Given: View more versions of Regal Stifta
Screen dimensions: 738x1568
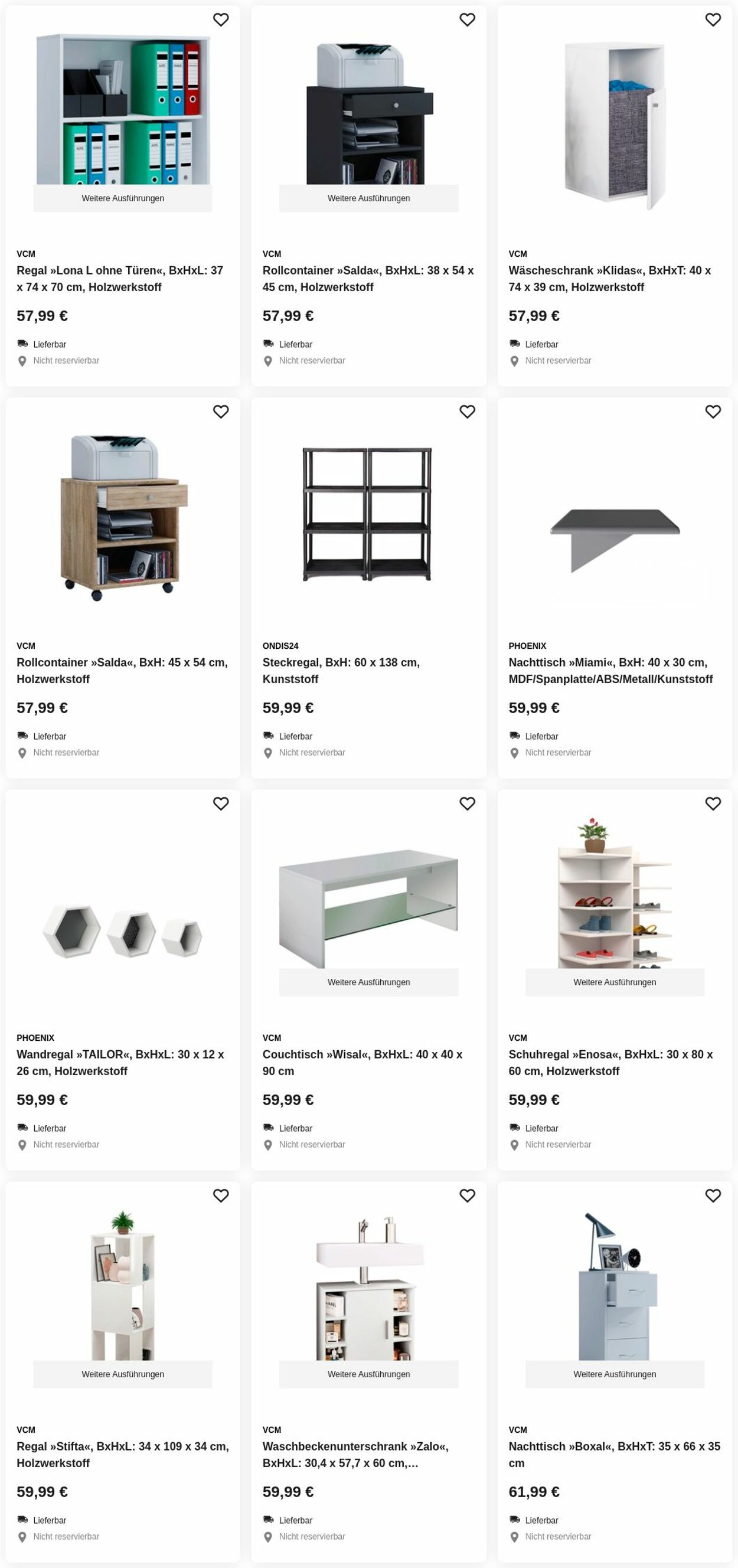Looking at the screenshot, I should coord(122,1374).
